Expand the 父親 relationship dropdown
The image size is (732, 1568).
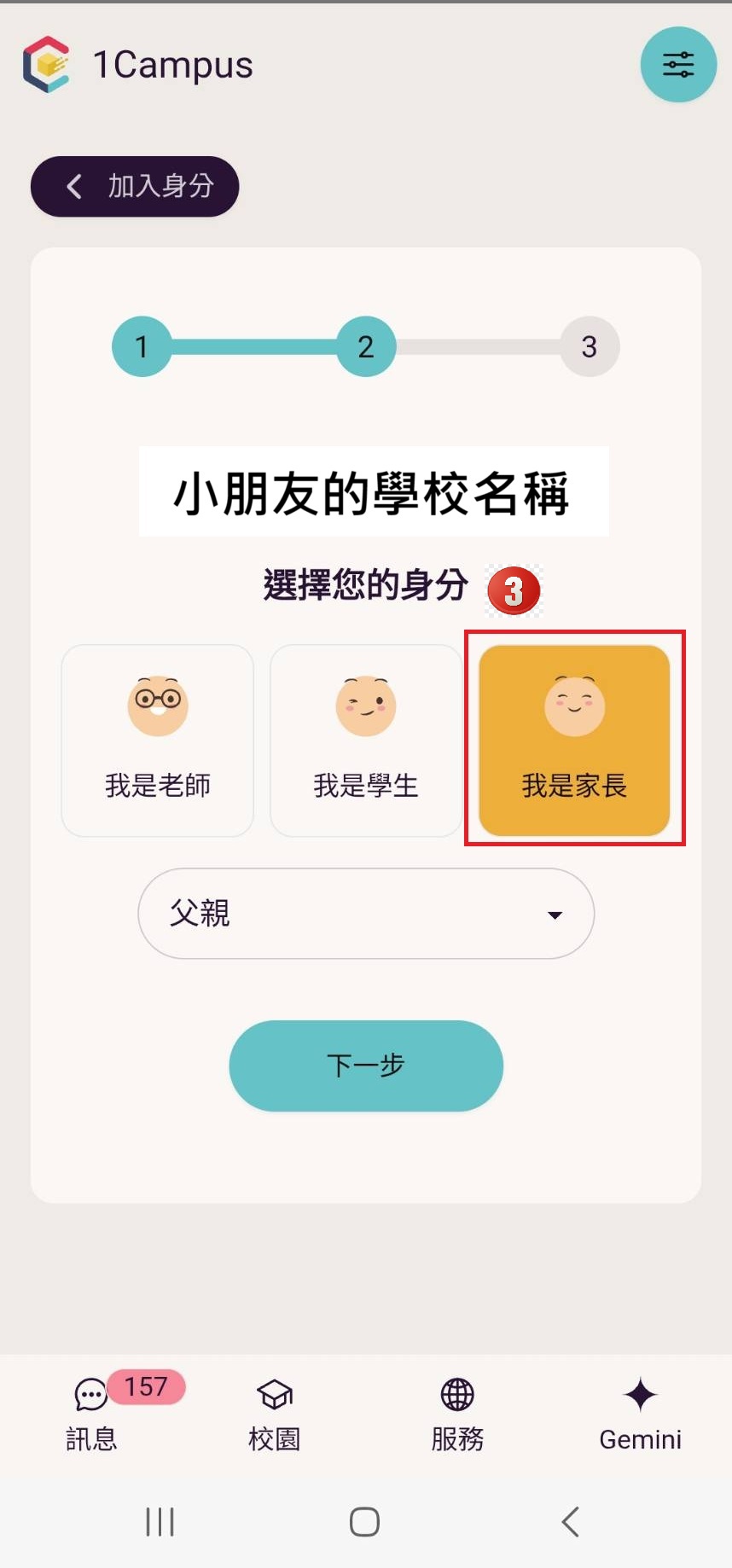[366, 914]
